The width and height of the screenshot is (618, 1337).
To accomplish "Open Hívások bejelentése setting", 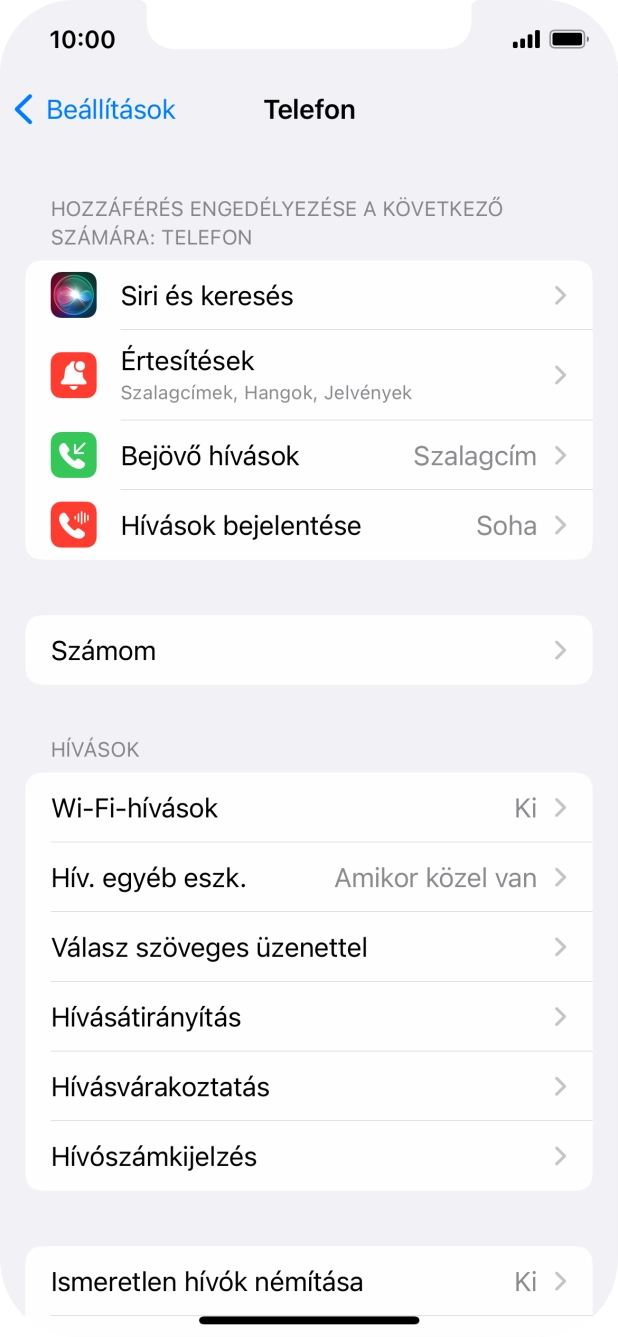I will 308,526.
